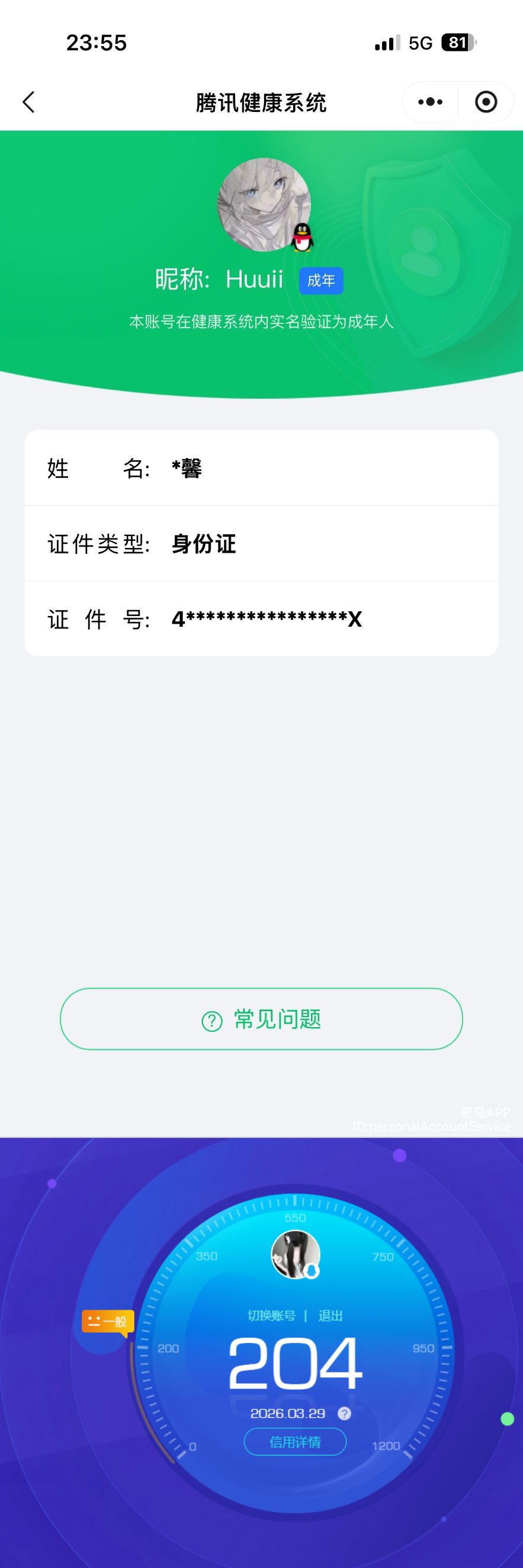Tap the back arrow to return

tap(27, 102)
